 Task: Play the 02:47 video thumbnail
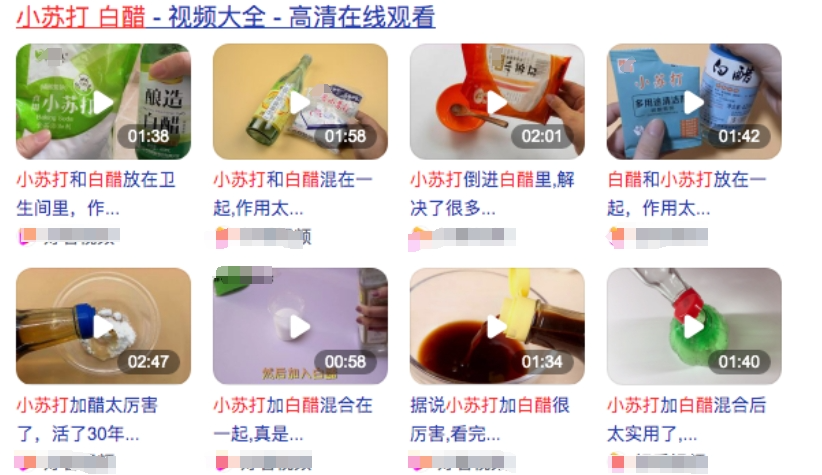103,326
